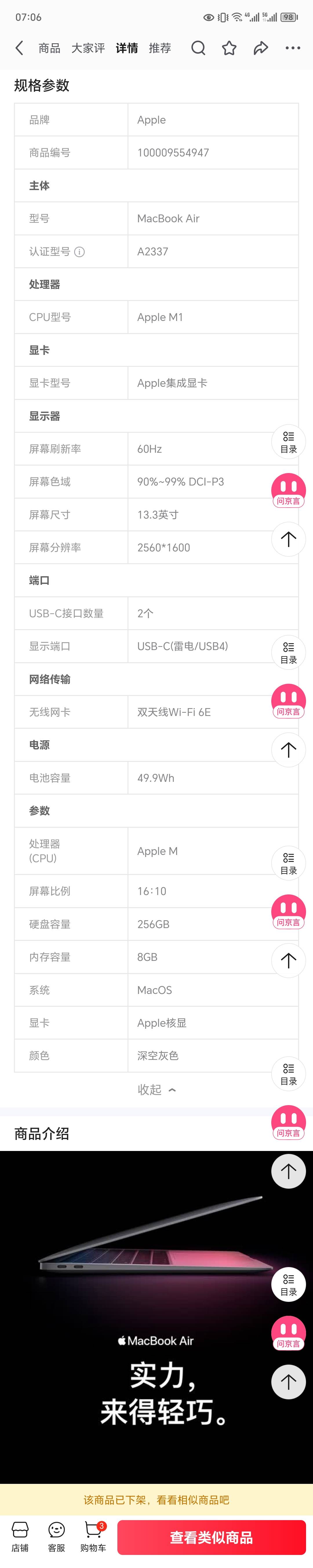Viewport: 313px width, 1568px height.
Task: Switch to the 商品 tab
Action: tap(49, 48)
